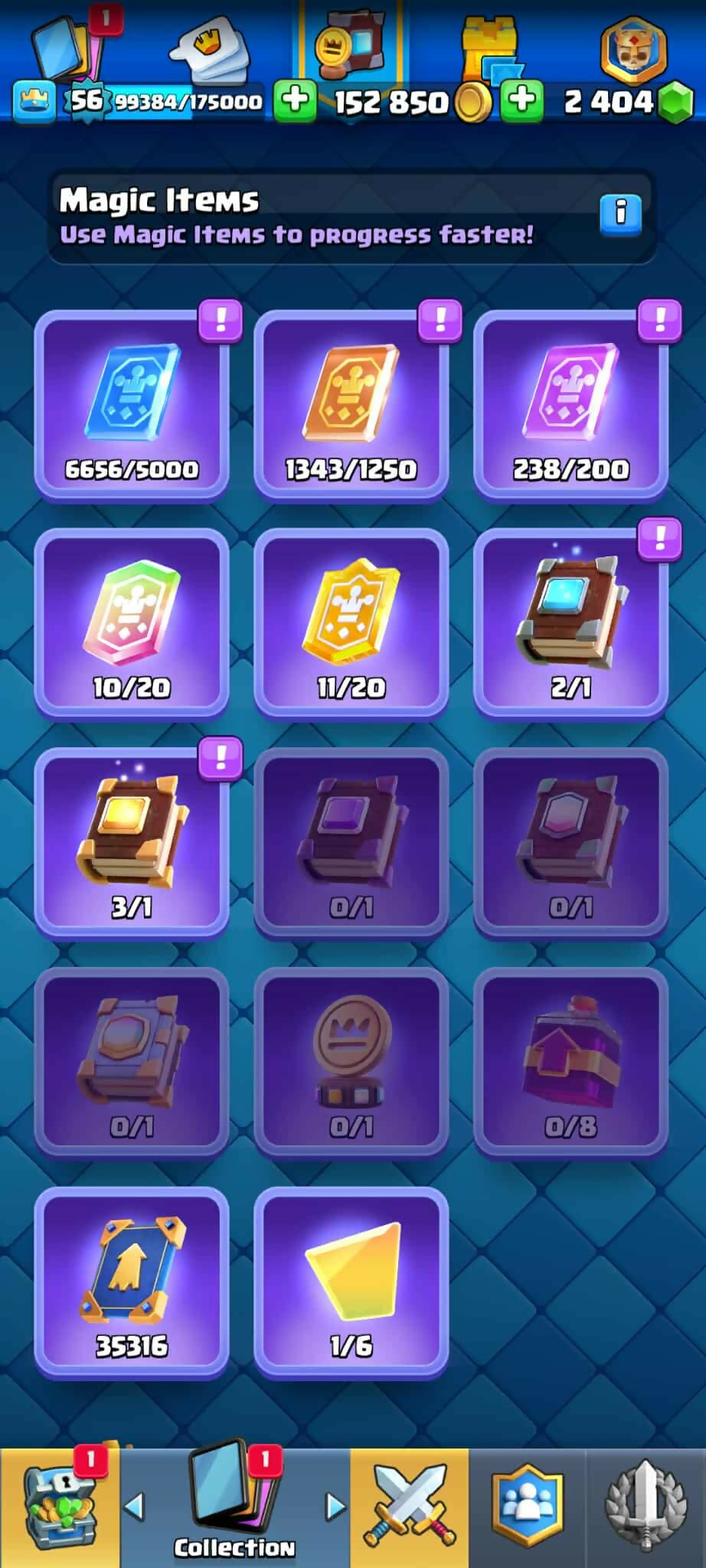The width and height of the screenshot is (706, 1568).
Task: Open the Magic Items info button
Action: 620,214
